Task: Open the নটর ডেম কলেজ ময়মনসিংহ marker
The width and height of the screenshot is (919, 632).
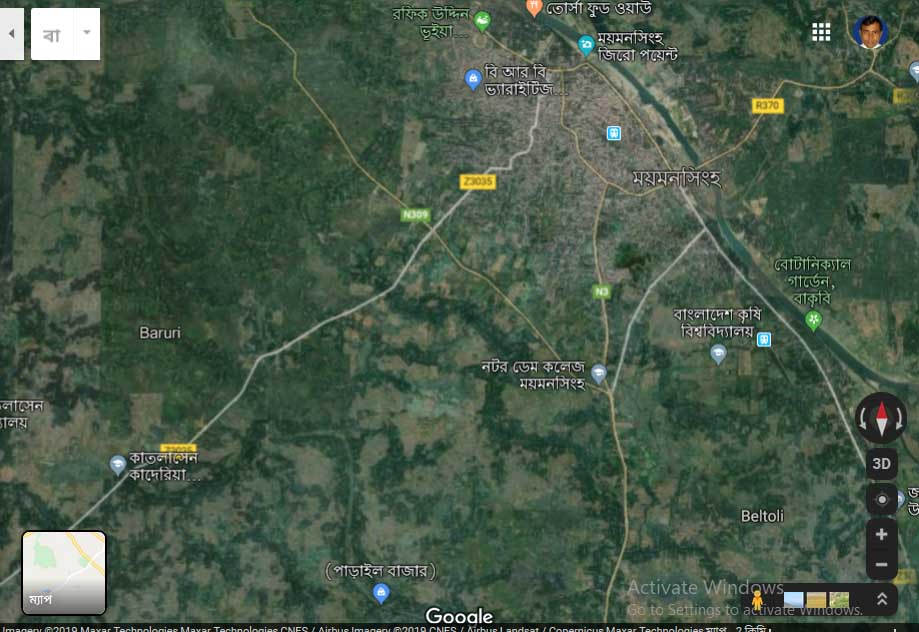Action: 598,374
